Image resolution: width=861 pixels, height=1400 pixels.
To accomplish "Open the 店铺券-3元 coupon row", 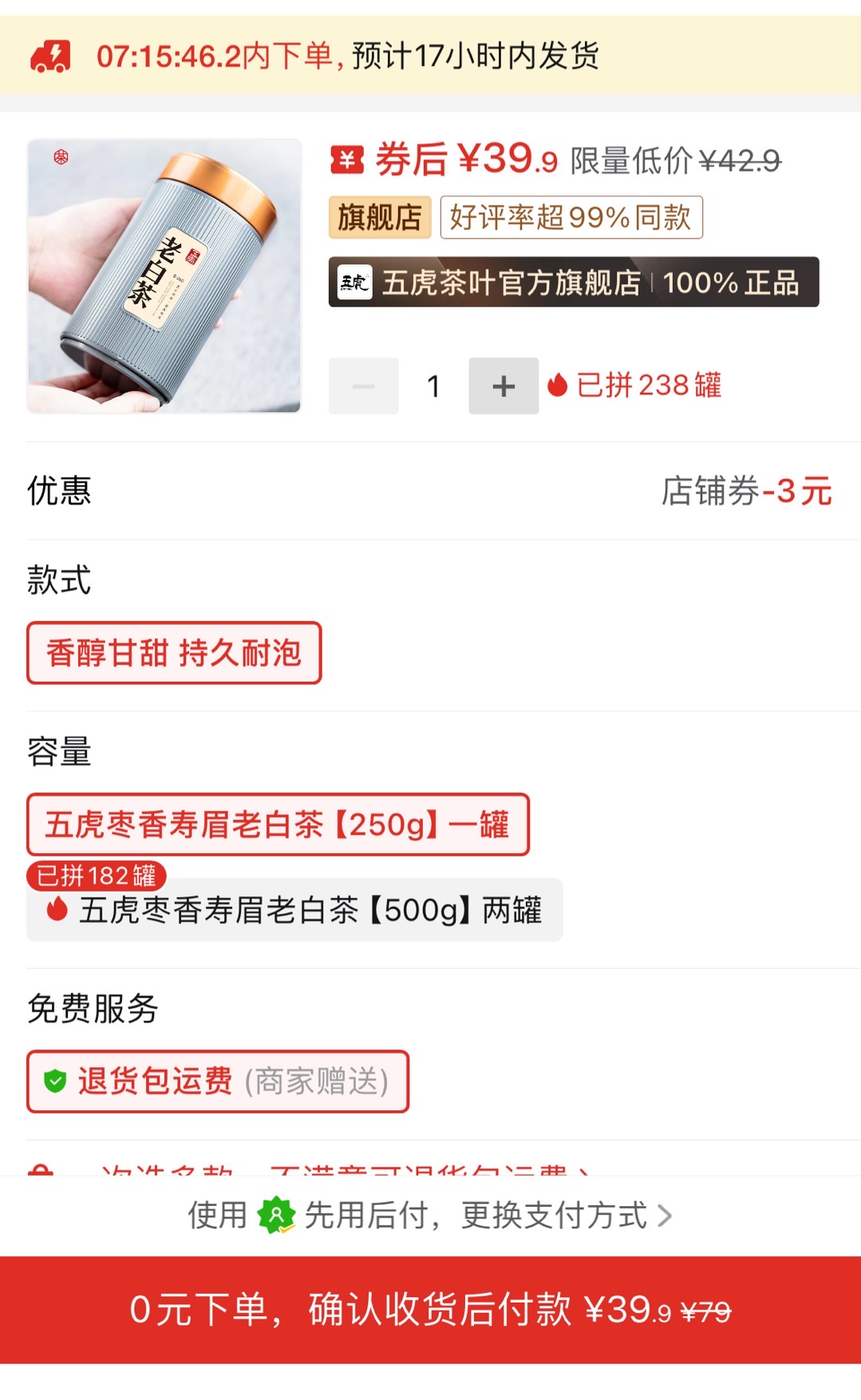I will point(745,491).
